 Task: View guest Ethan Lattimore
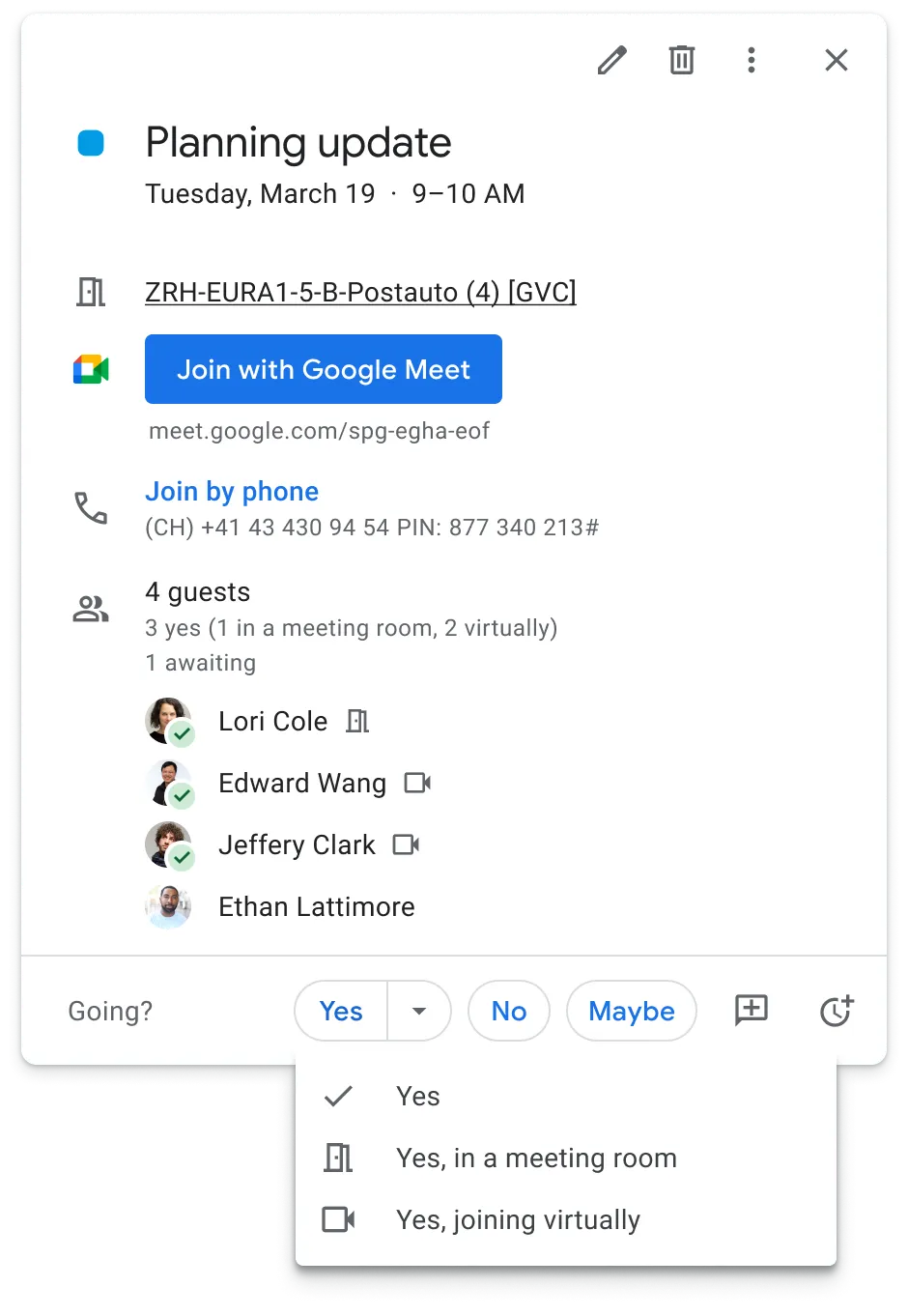tap(316, 907)
